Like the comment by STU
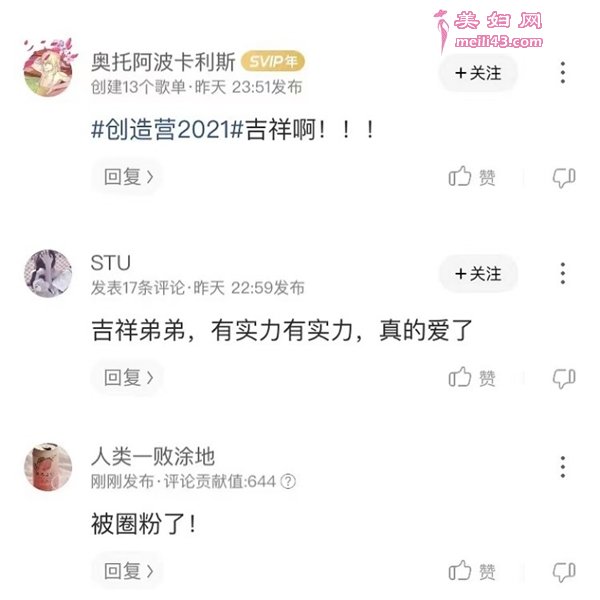 (x=471, y=377)
